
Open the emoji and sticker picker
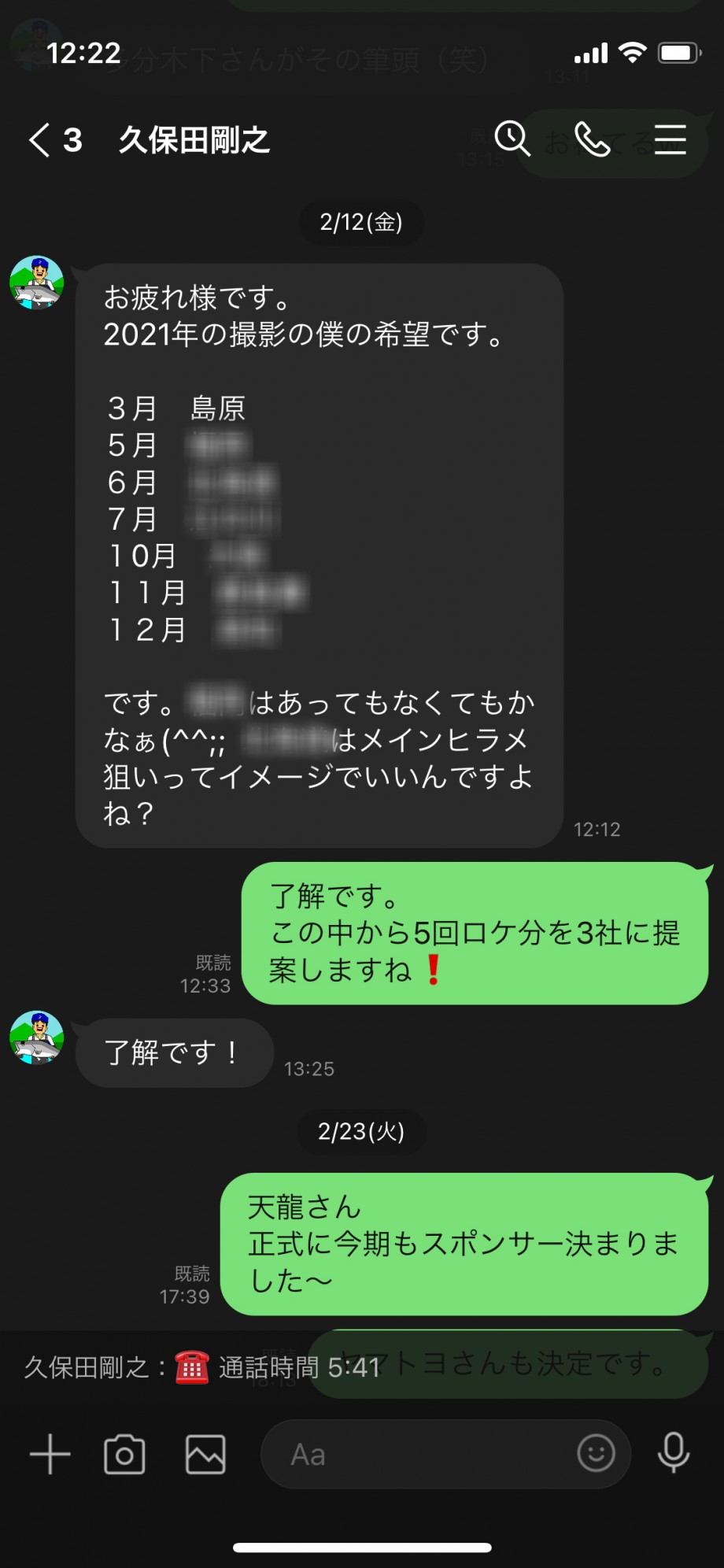coord(596,1453)
